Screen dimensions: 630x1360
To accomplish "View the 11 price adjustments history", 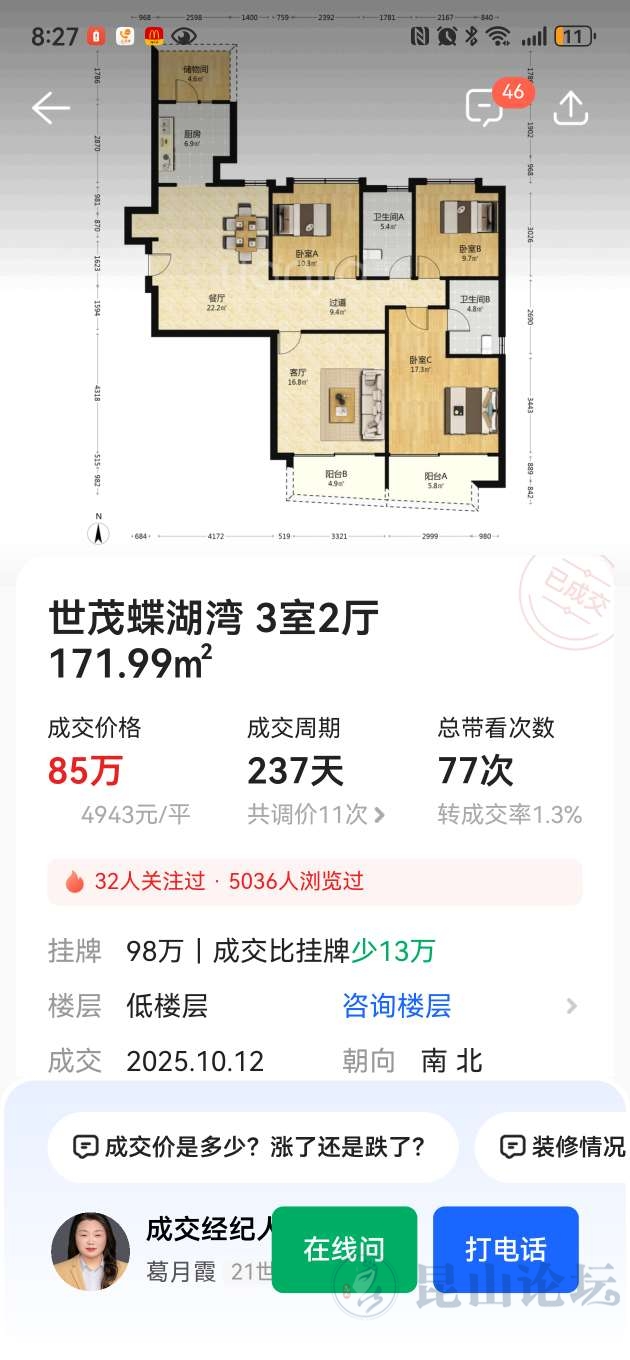I will tap(317, 815).
